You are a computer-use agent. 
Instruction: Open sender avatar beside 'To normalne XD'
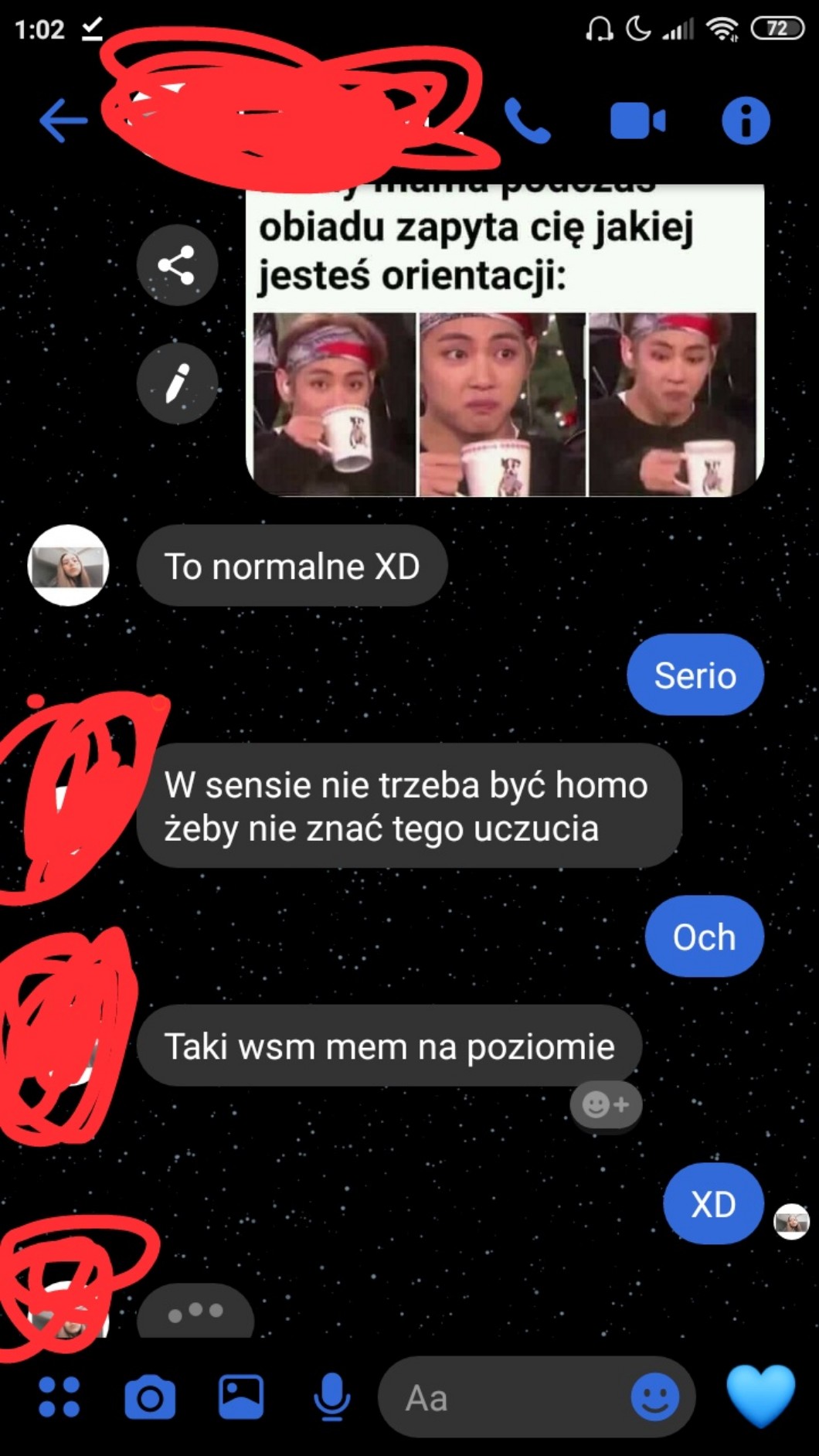point(68,566)
